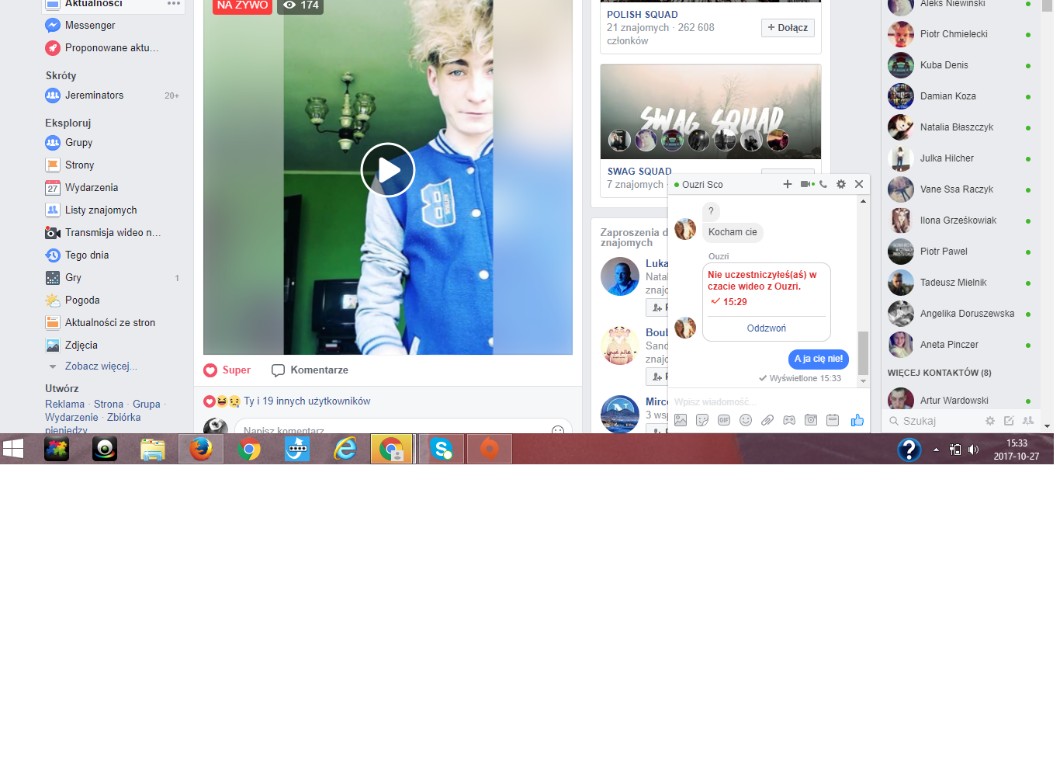Send a thumbs-up in the chat

857,421
